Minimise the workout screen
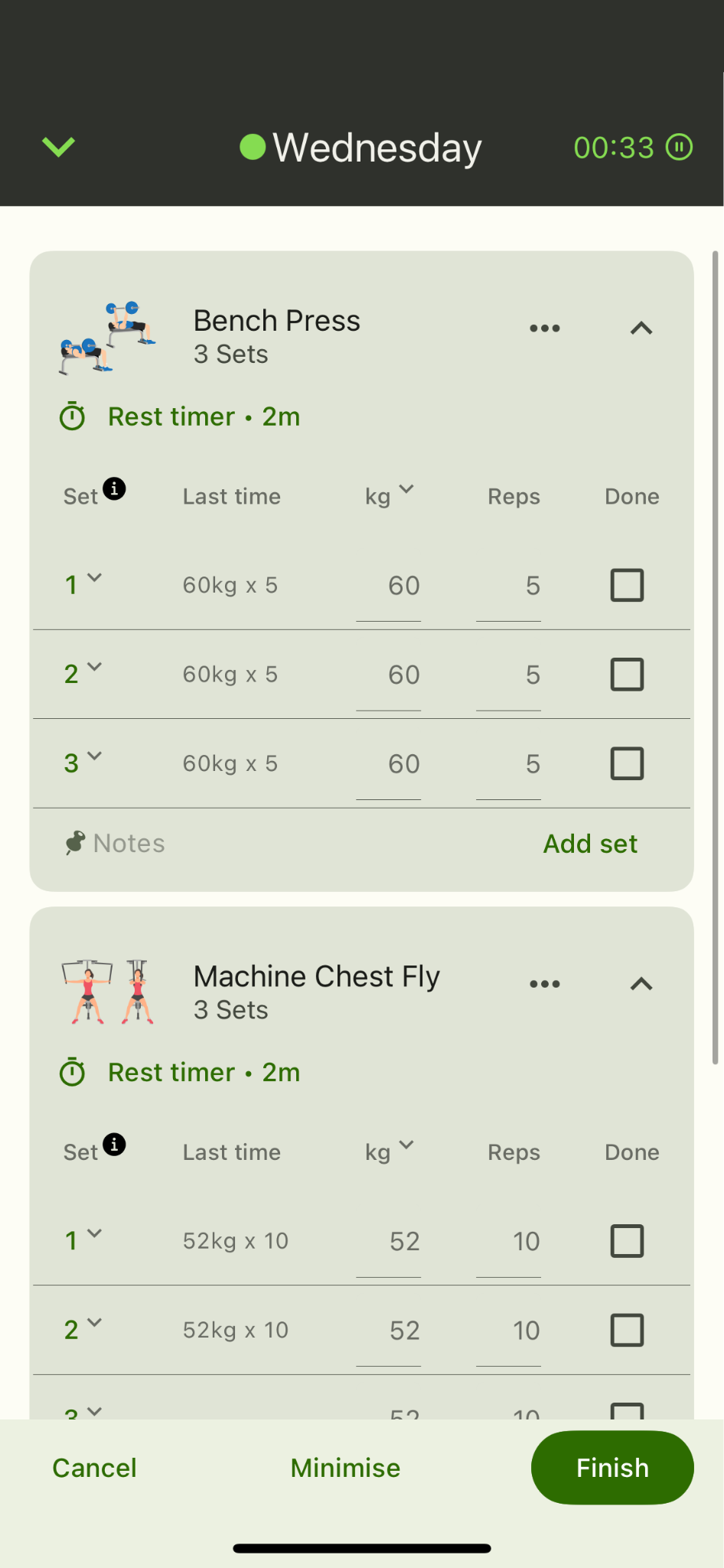The height and width of the screenshot is (1568, 724). (x=345, y=1468)
